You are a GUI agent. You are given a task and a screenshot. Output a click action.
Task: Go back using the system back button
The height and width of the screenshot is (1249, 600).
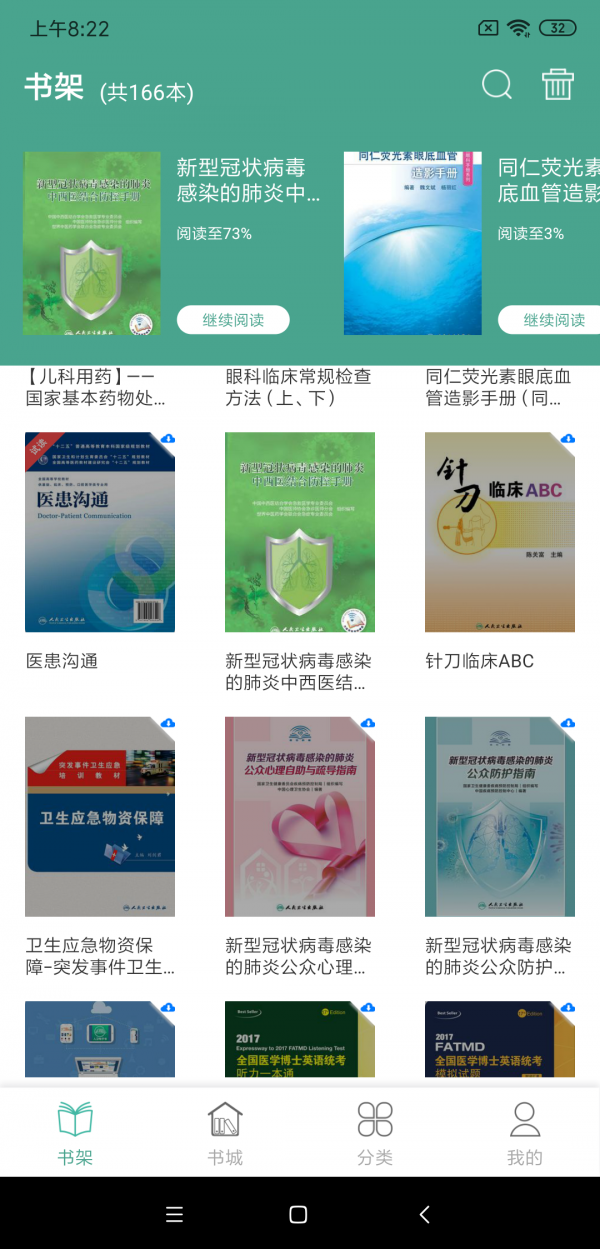coord(424,1214)
